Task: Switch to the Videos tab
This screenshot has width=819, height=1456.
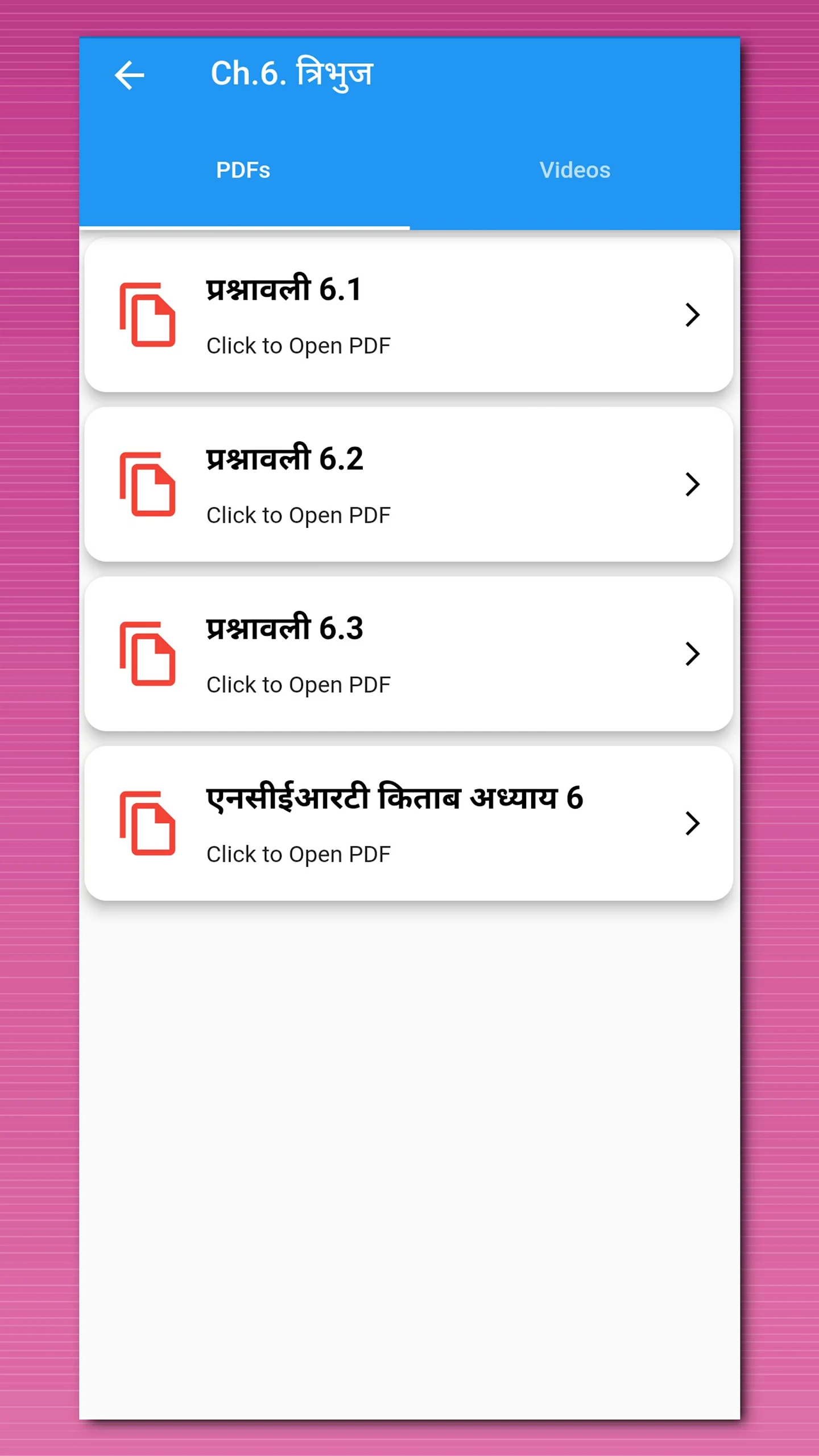Action: (x=574, y=170)
